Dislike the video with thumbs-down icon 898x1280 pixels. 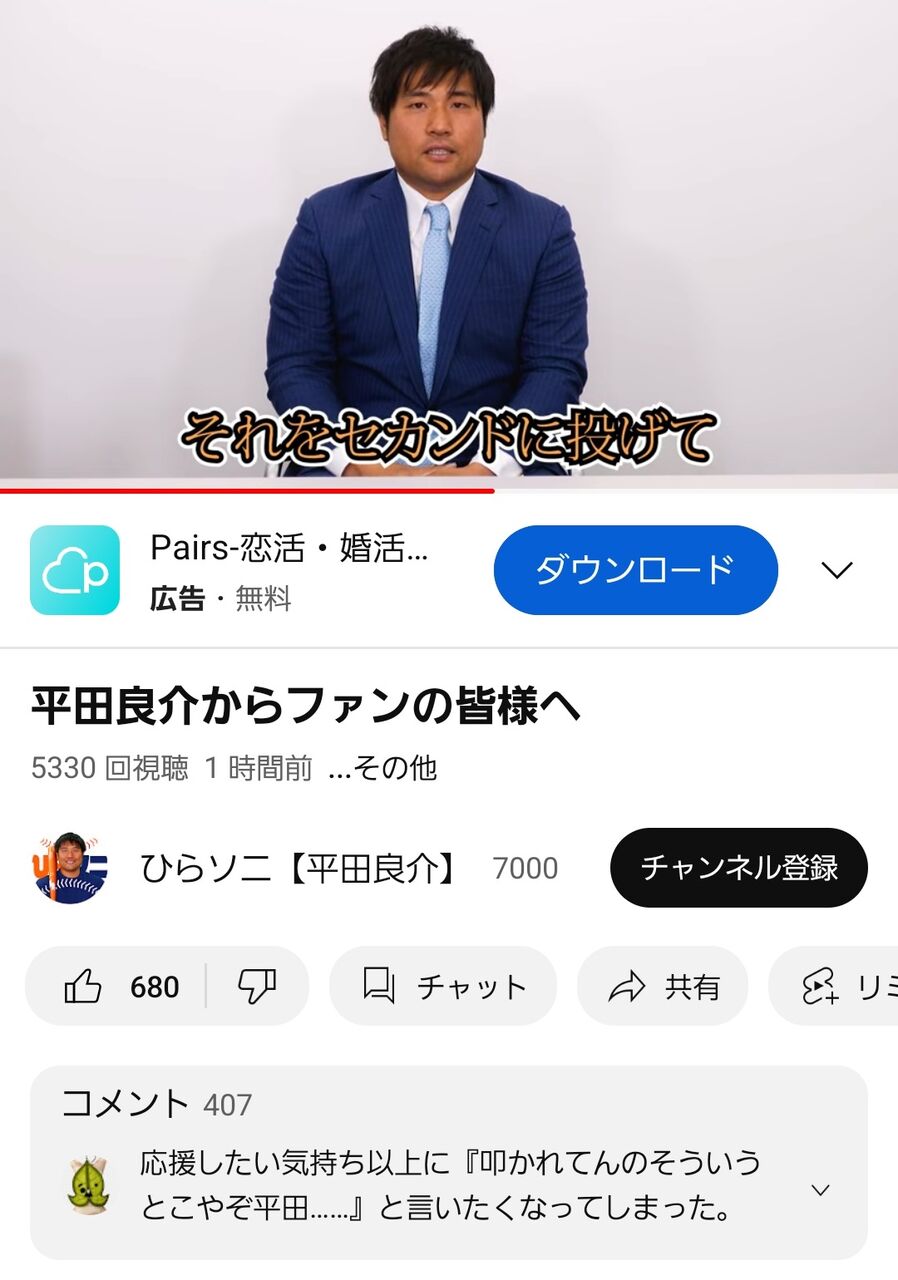pos(257,987)
